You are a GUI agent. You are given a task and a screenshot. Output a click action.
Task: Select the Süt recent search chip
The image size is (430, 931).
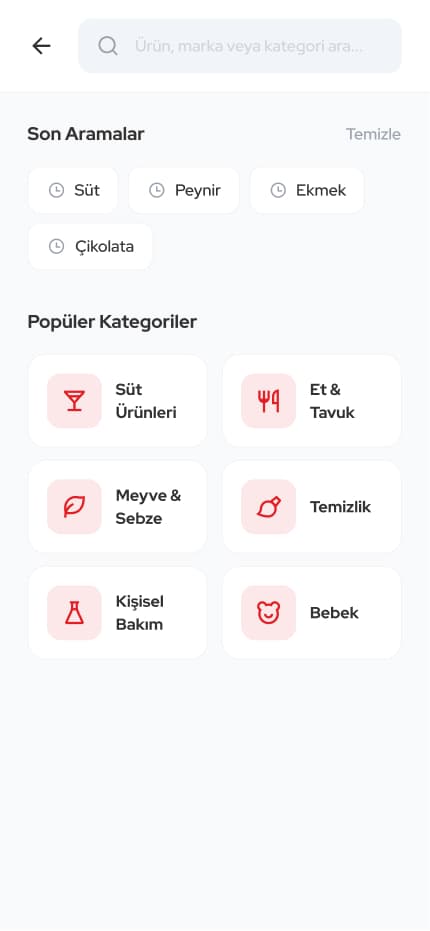(73, 190)
